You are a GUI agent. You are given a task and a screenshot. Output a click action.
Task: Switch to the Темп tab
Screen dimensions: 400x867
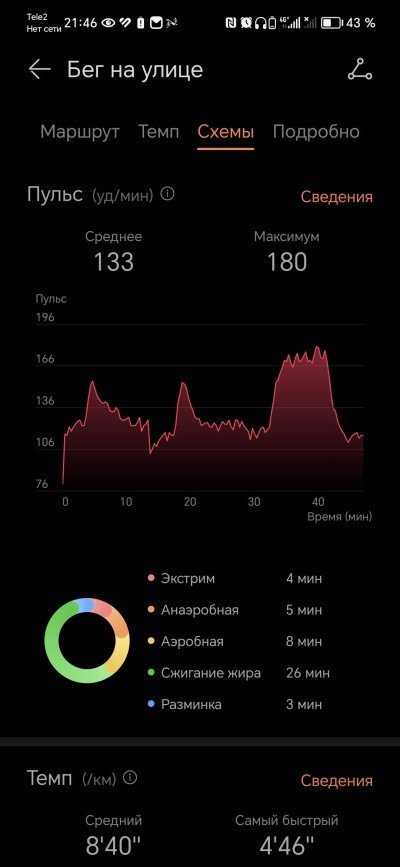(158, 132)
